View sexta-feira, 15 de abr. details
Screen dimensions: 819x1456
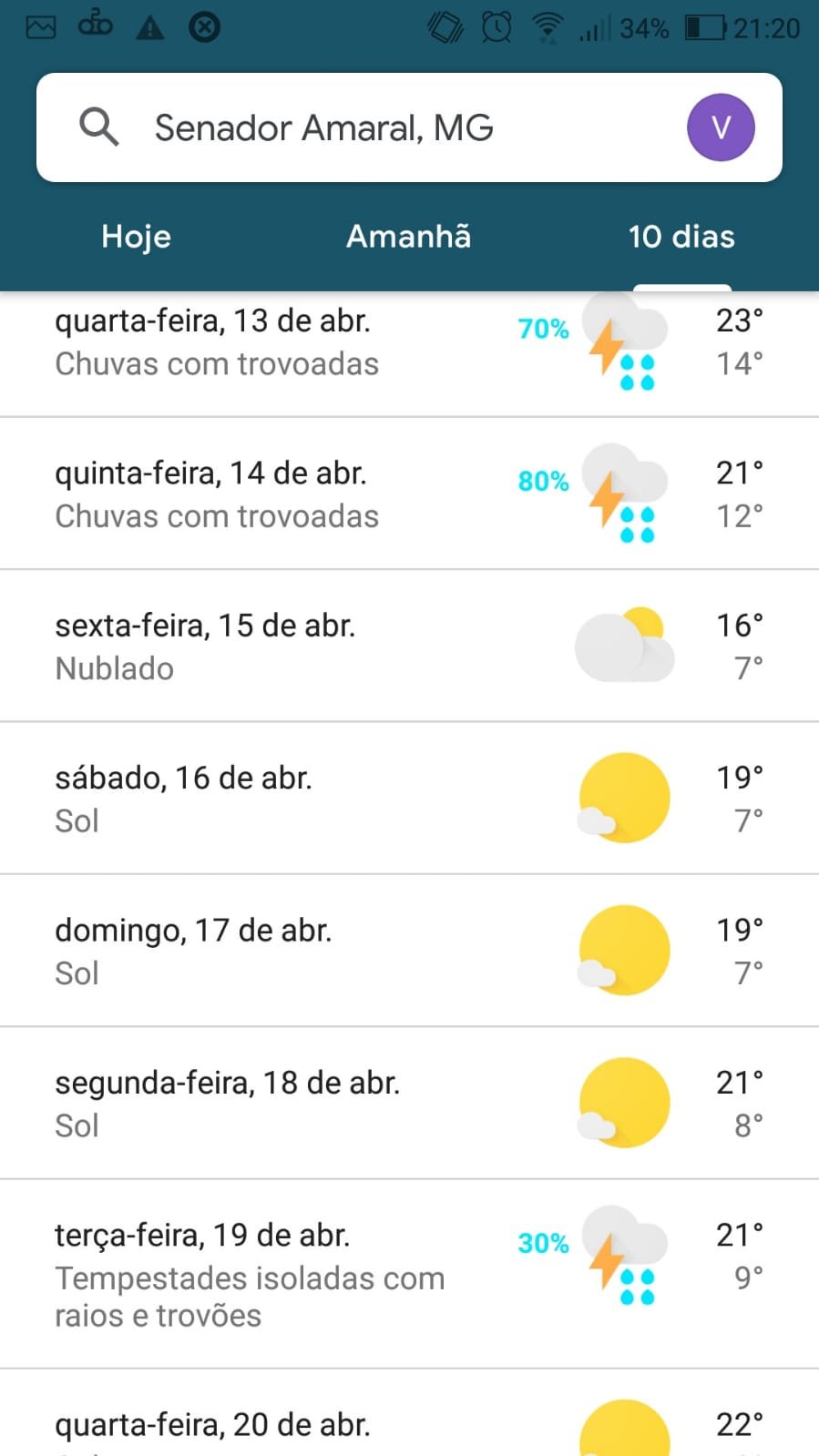pyautogui.click(x=409, y=646)
